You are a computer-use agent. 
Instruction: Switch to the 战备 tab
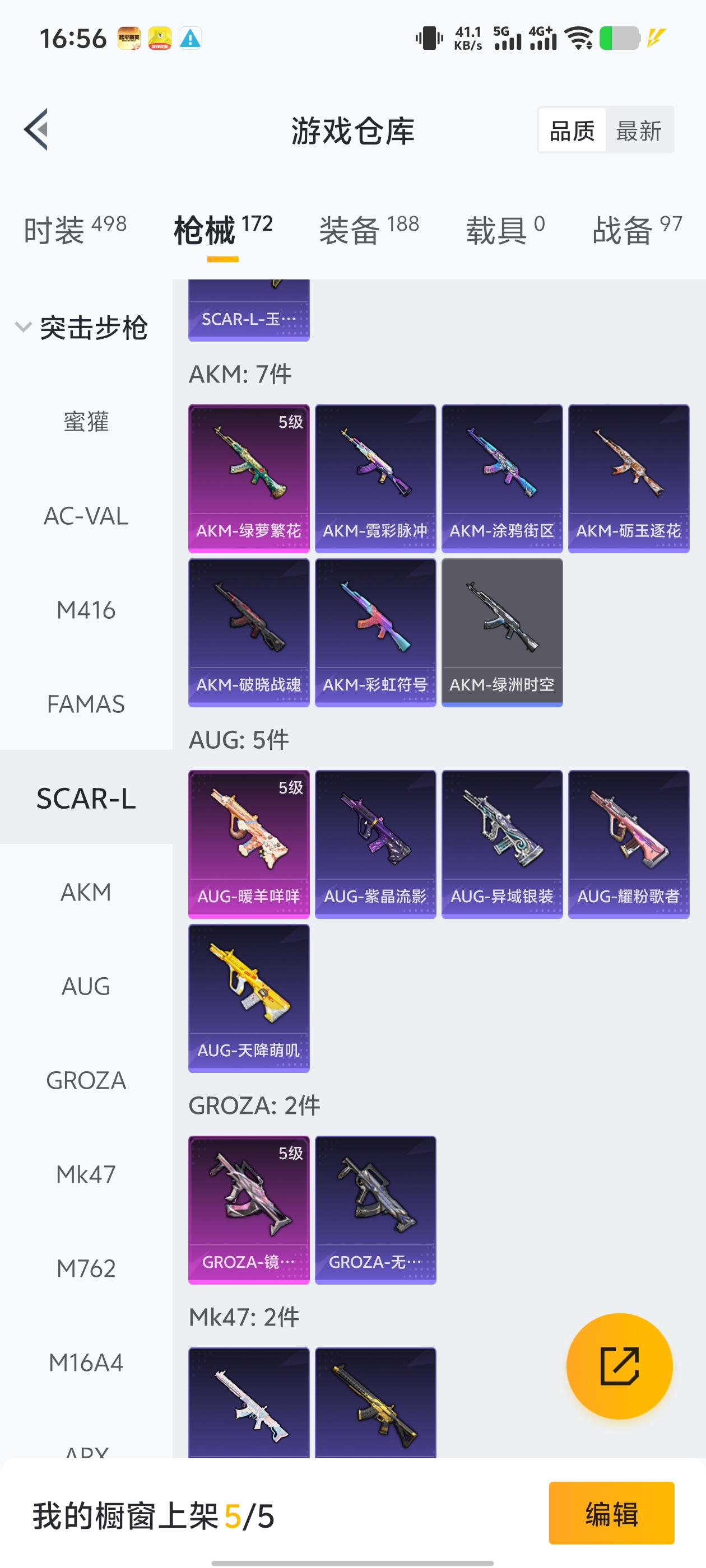[637, 230]
